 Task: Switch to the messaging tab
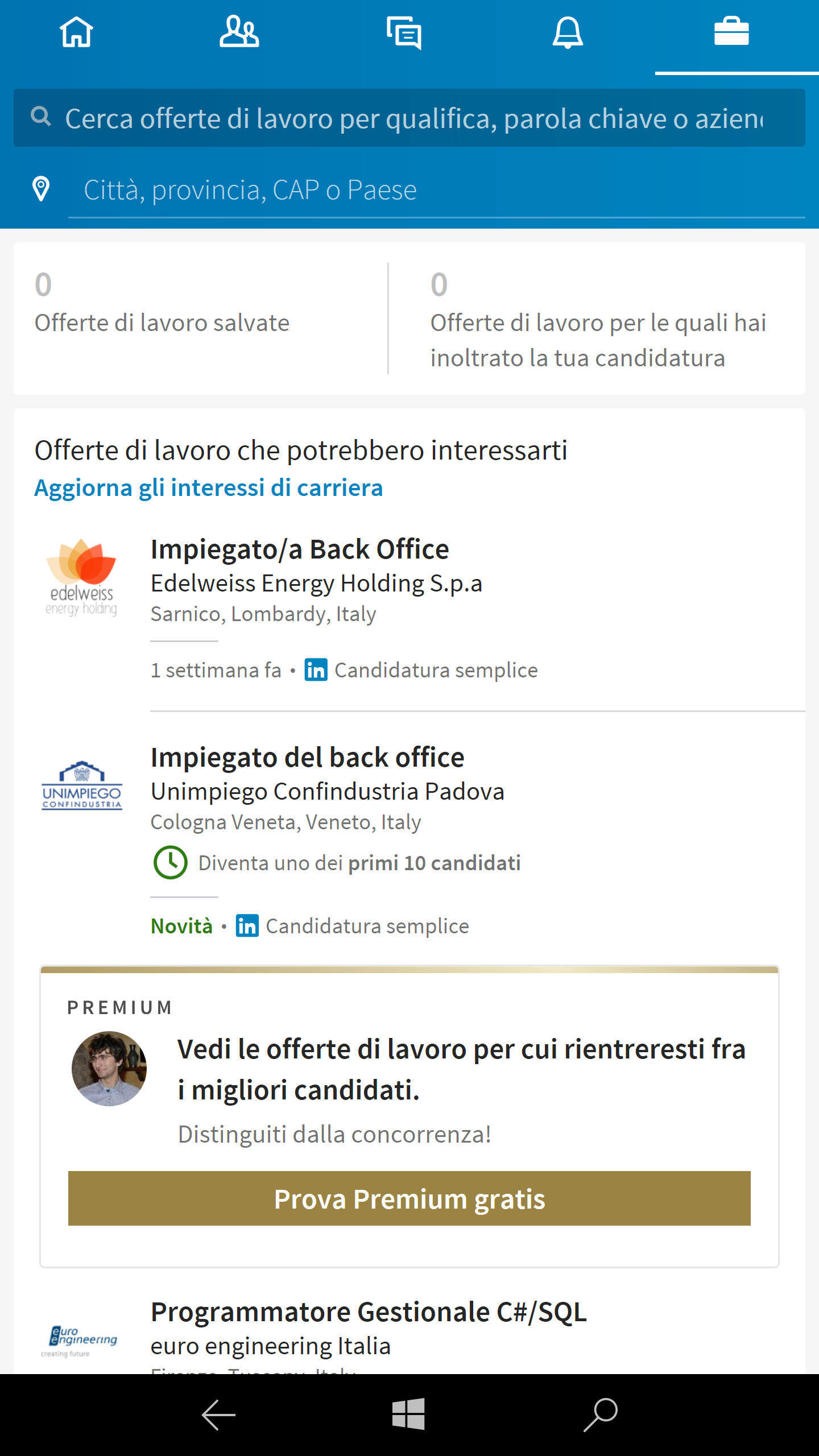[x=404, y=34]
